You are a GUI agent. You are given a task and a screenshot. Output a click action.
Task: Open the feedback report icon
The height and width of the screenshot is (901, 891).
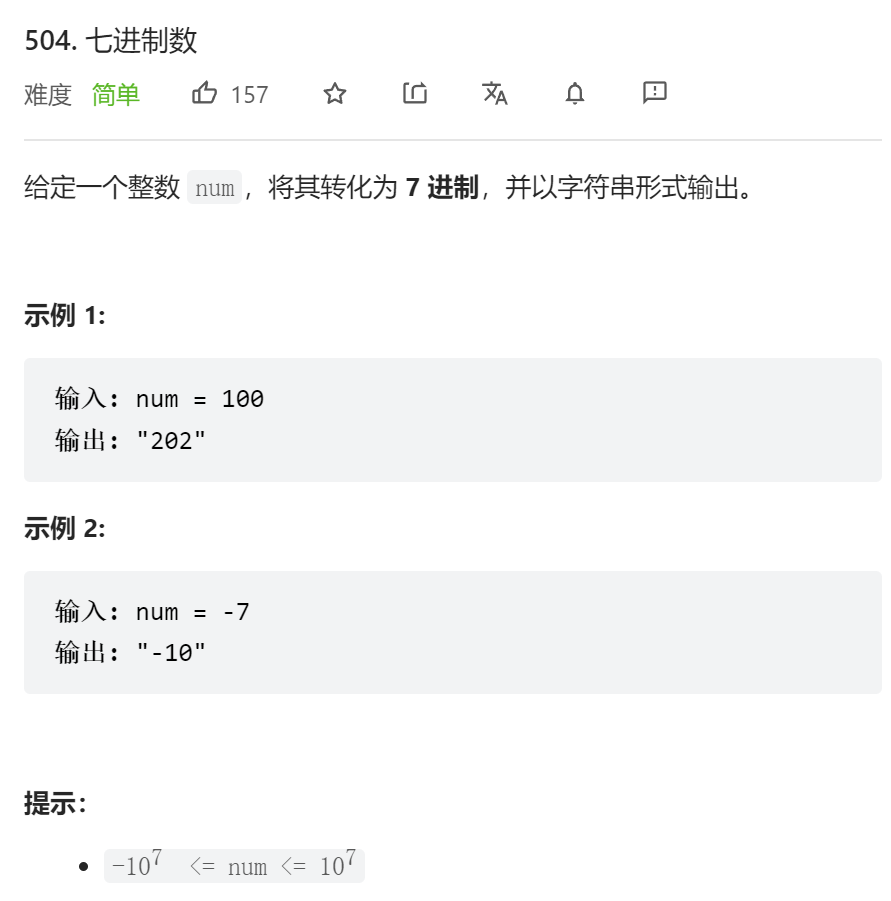[655, 93]
